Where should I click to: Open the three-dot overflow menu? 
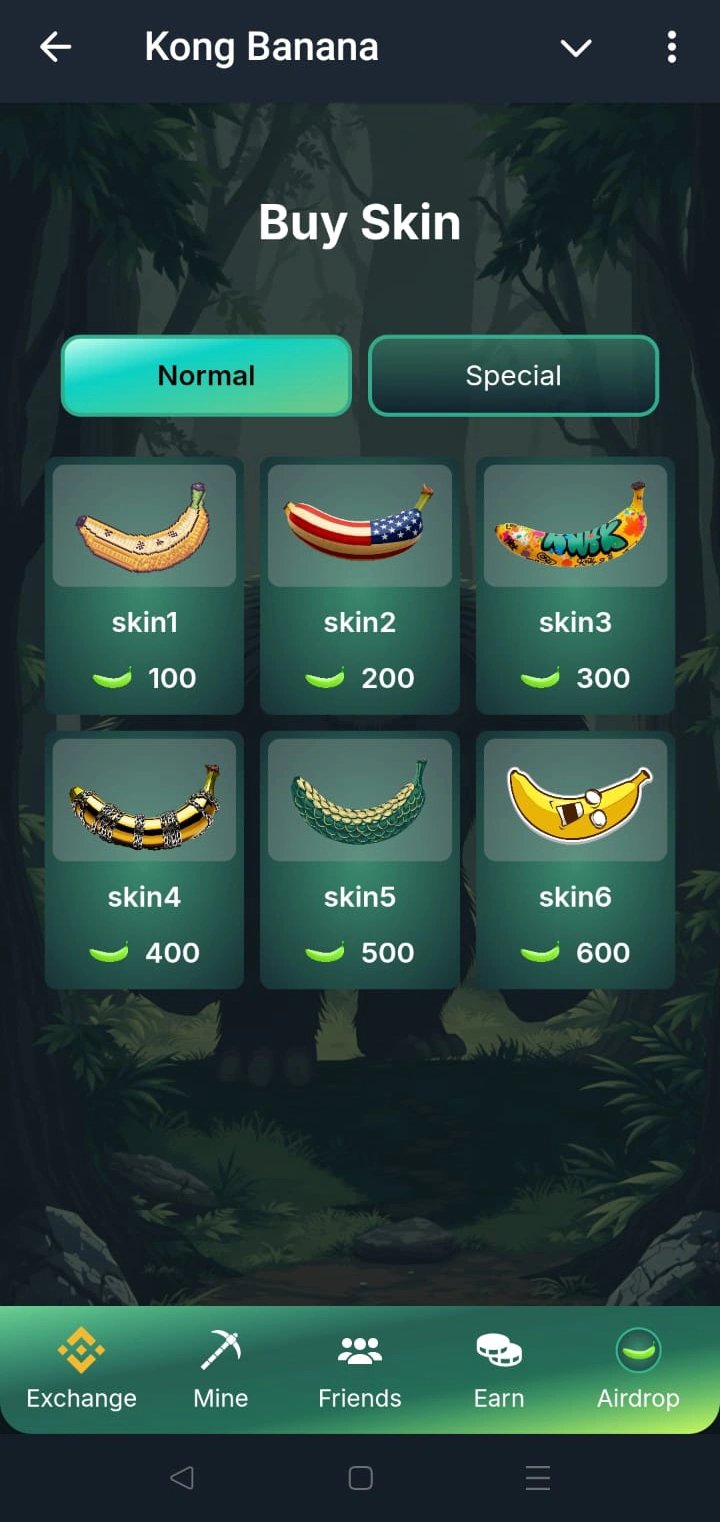coord(671,47)
